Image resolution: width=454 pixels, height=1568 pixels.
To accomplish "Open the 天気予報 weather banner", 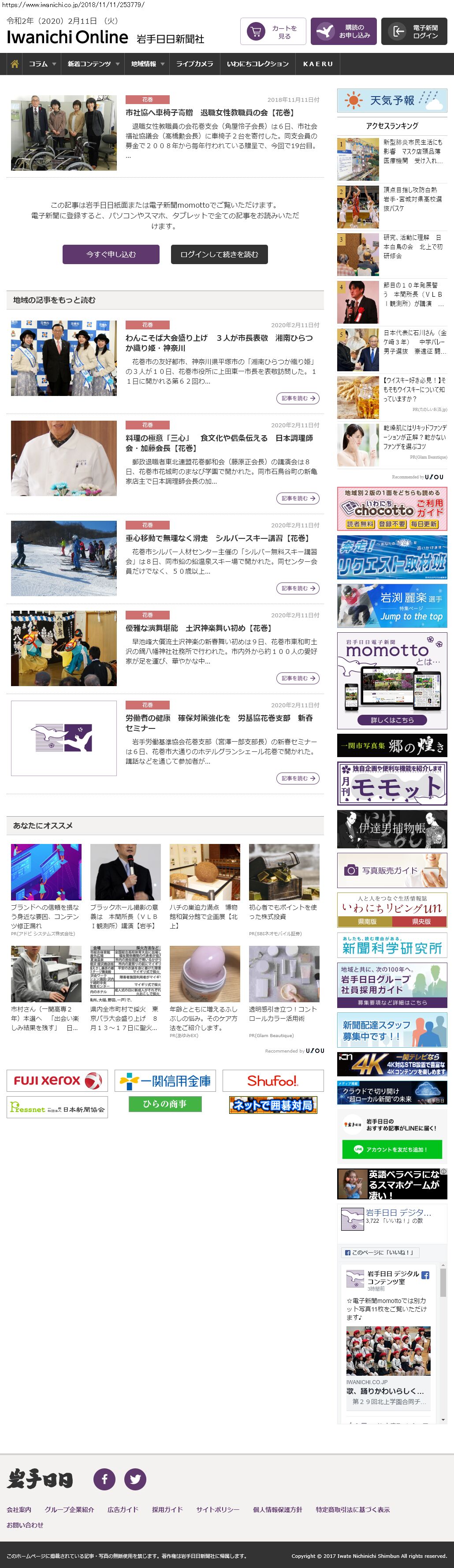I will click(392, 101).
